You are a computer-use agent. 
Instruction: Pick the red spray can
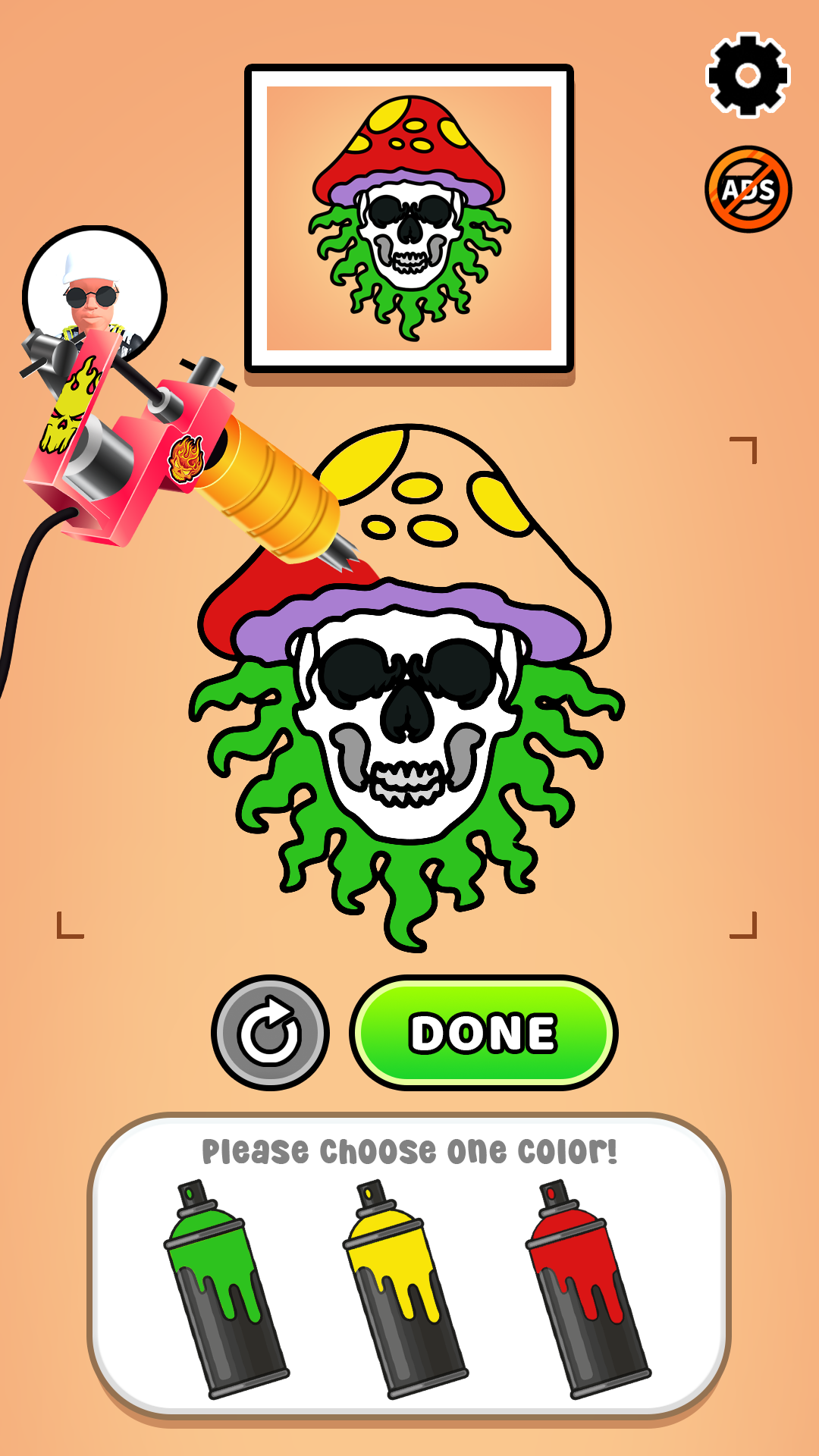[587, 1289]
